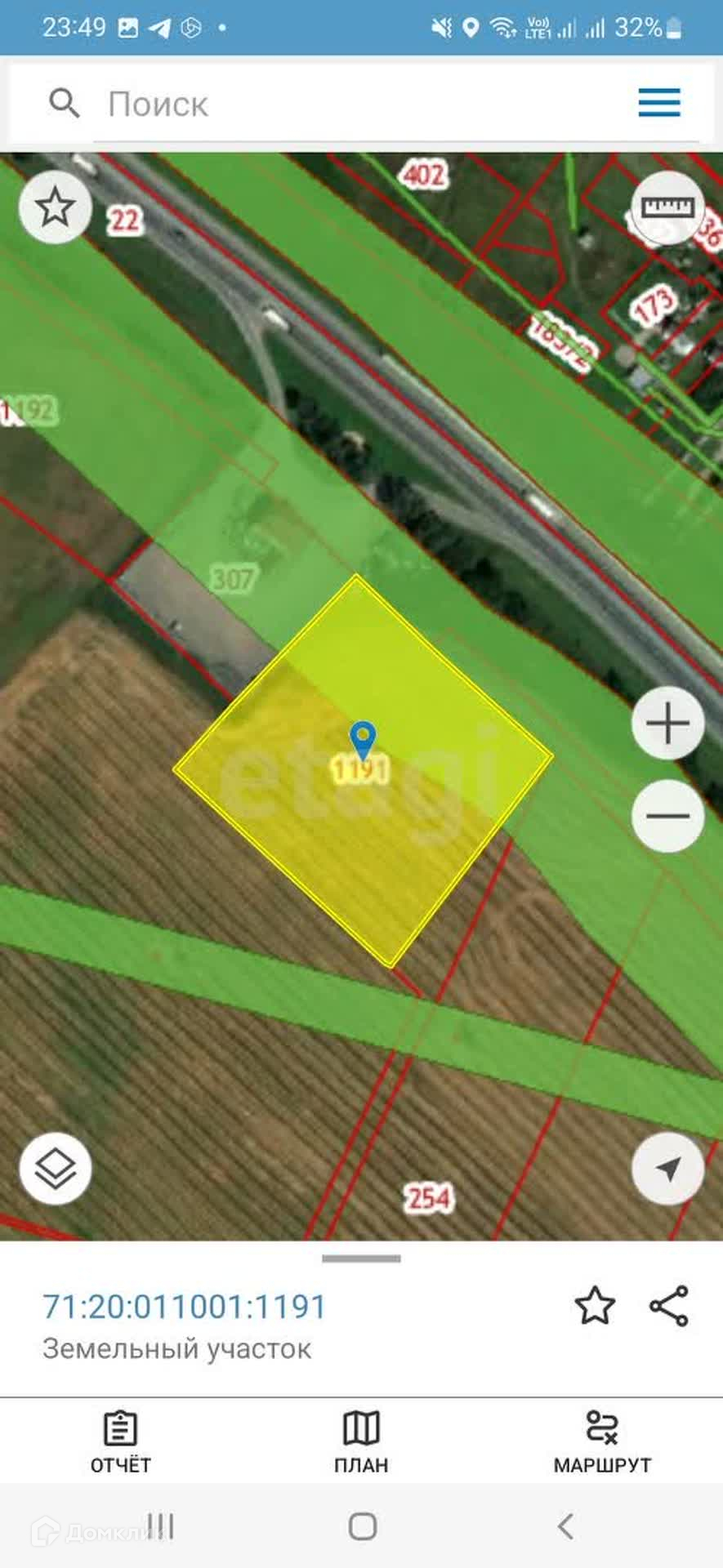Center map on my location
This screenshot has width=723, height=1568.
click(x=667, y=1168)
